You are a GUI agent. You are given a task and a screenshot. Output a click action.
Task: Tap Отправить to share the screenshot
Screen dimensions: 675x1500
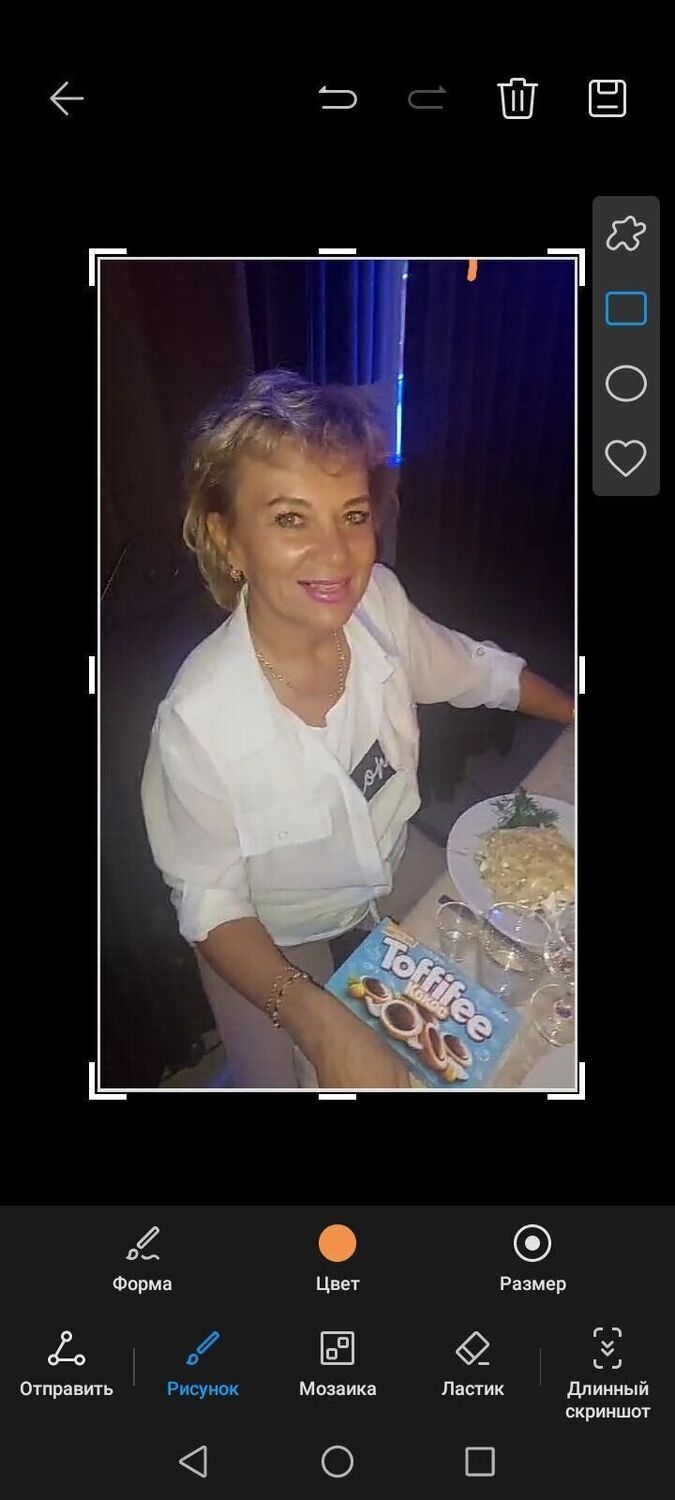[x=66, y=1363]
